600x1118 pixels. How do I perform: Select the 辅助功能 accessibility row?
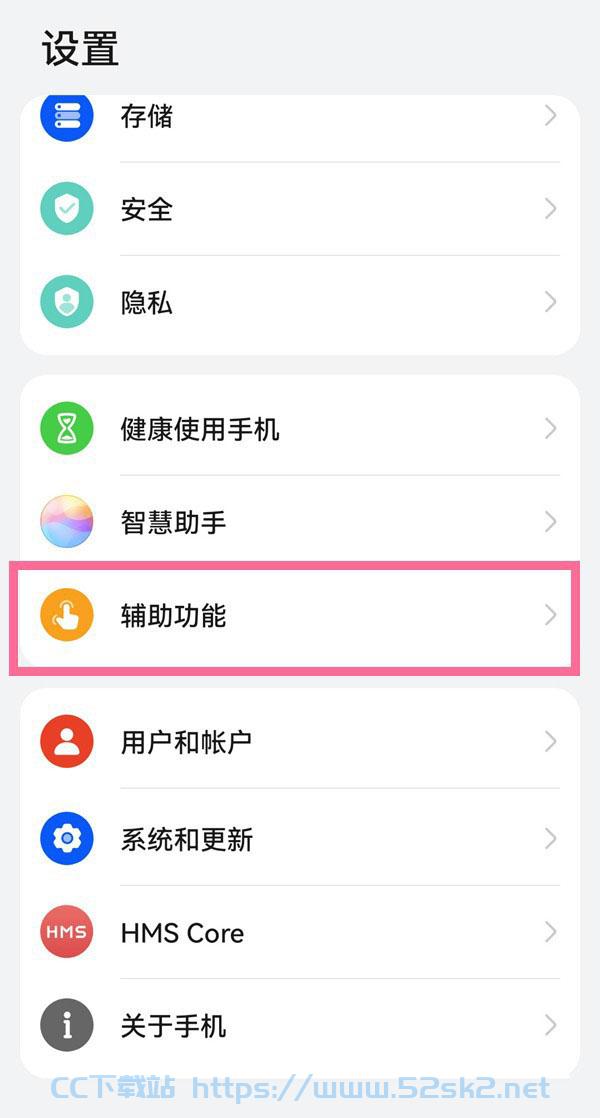tap(294, 616)
